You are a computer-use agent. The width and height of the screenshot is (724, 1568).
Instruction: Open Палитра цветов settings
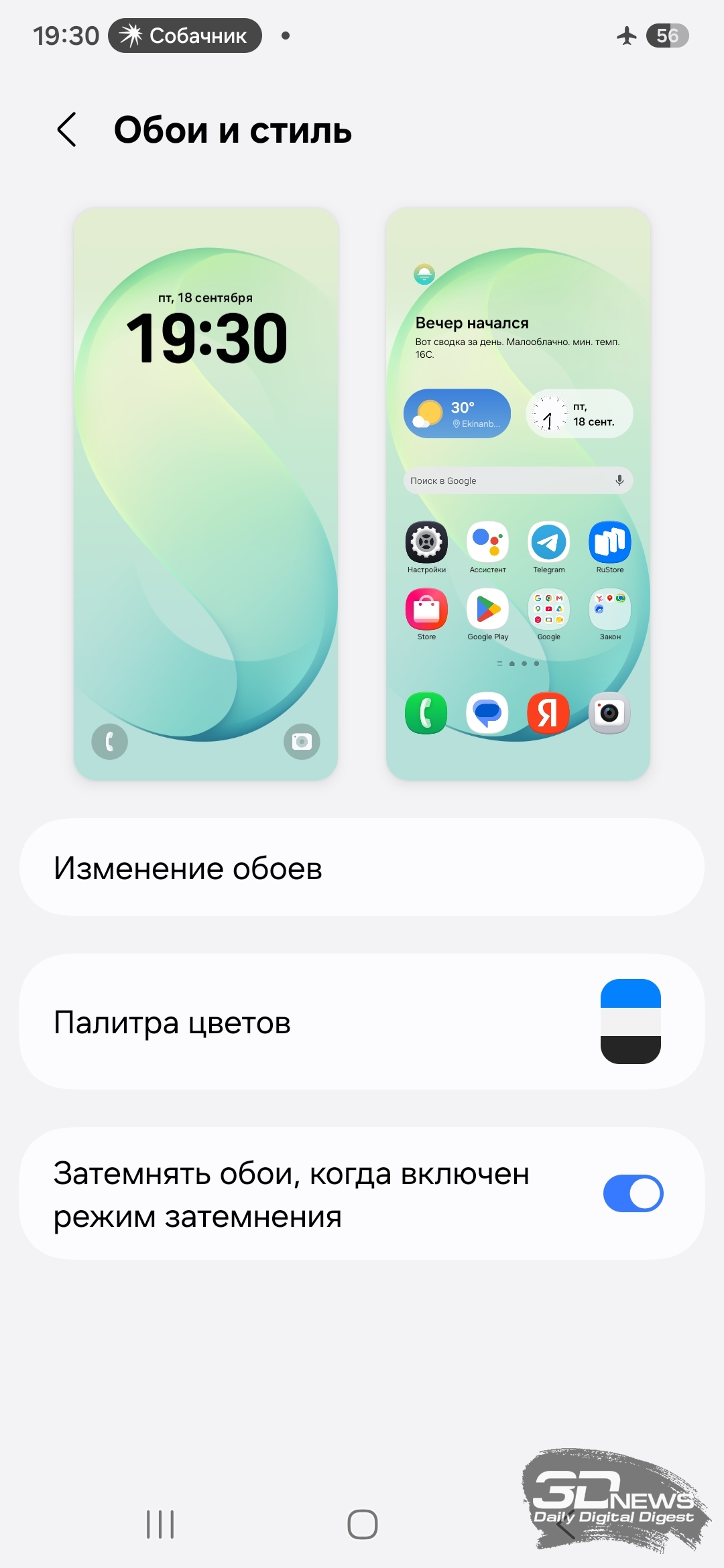point(362,1021)
